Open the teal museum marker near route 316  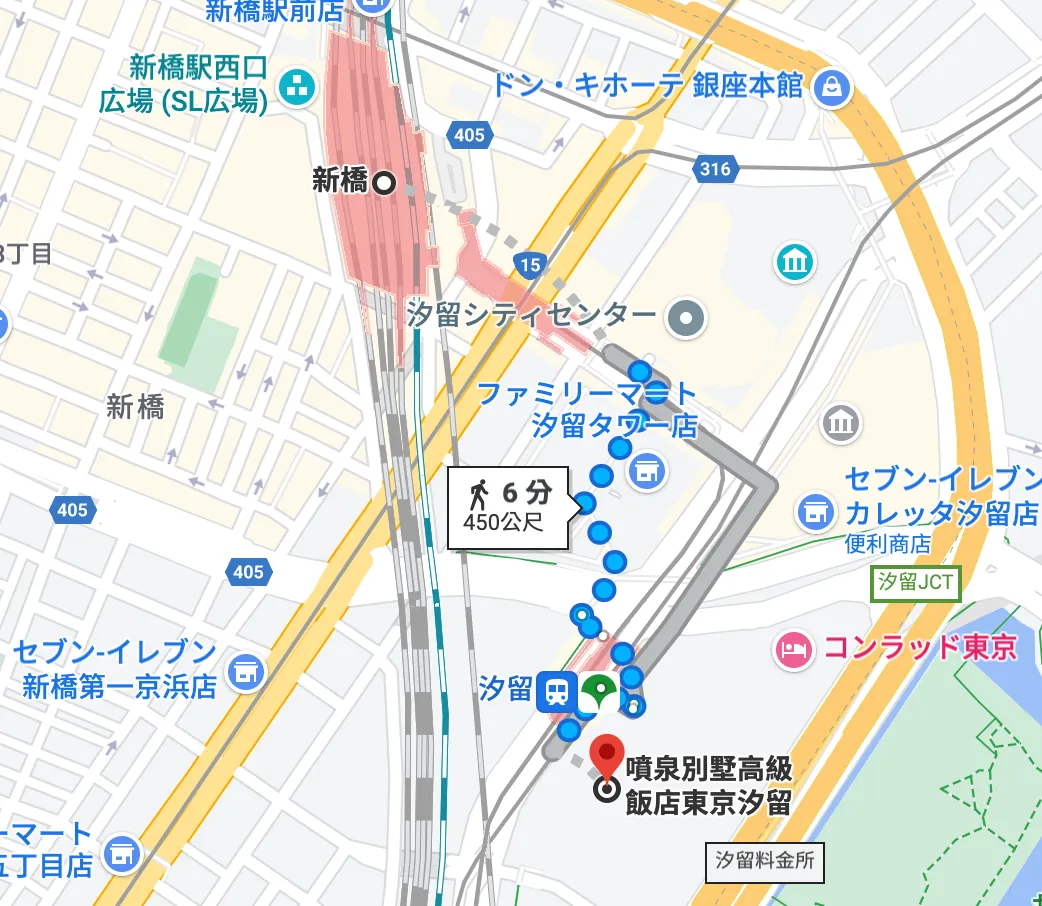point(796,262)
